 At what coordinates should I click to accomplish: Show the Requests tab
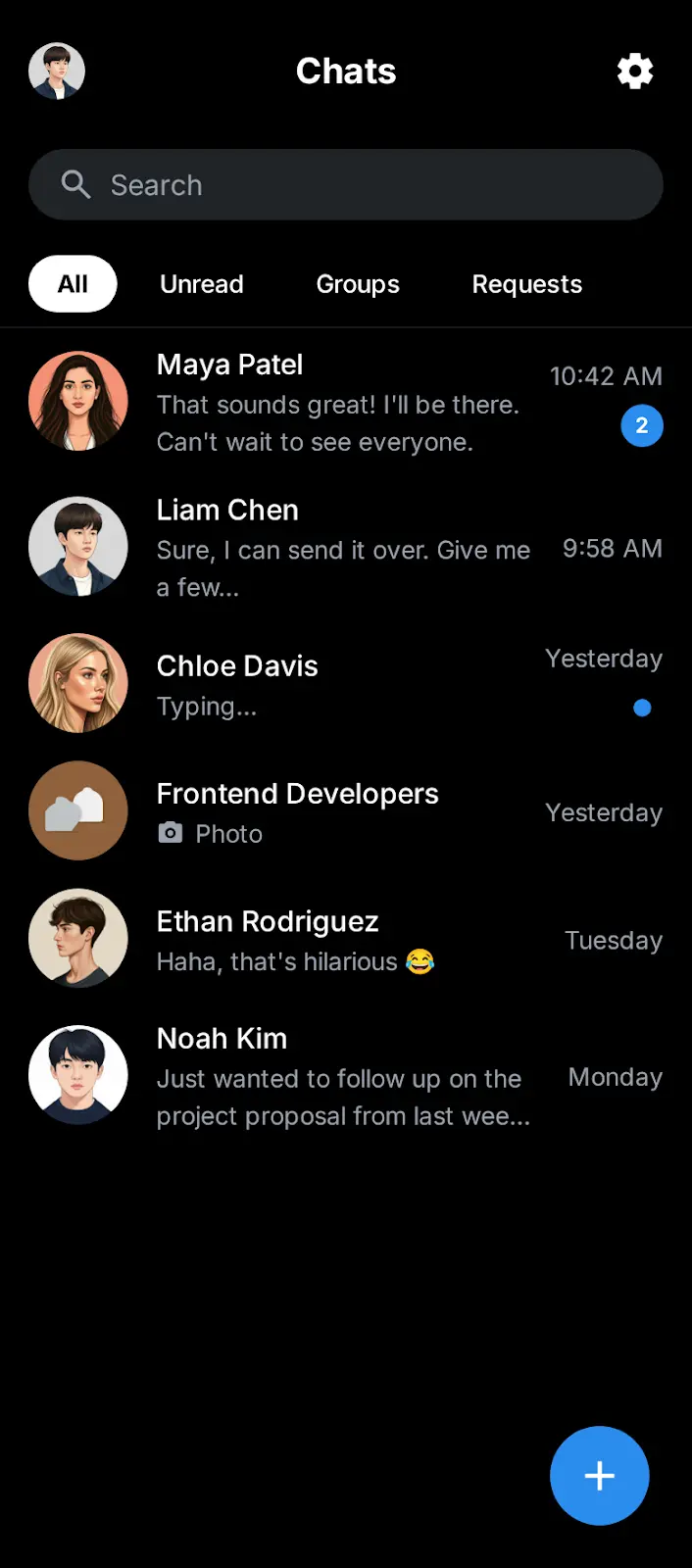click(x=526, y=284)
